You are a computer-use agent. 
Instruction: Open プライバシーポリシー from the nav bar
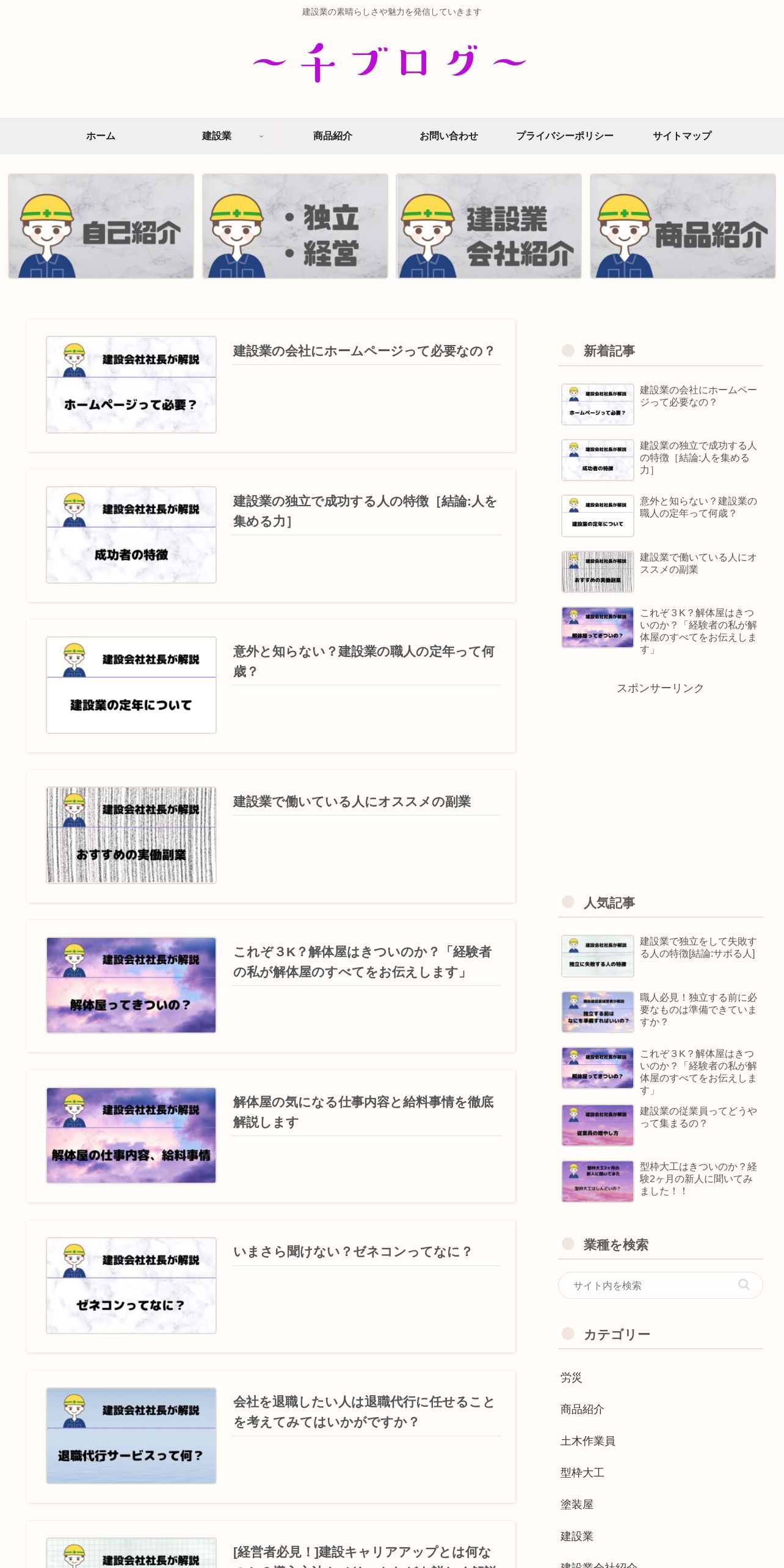565,136
